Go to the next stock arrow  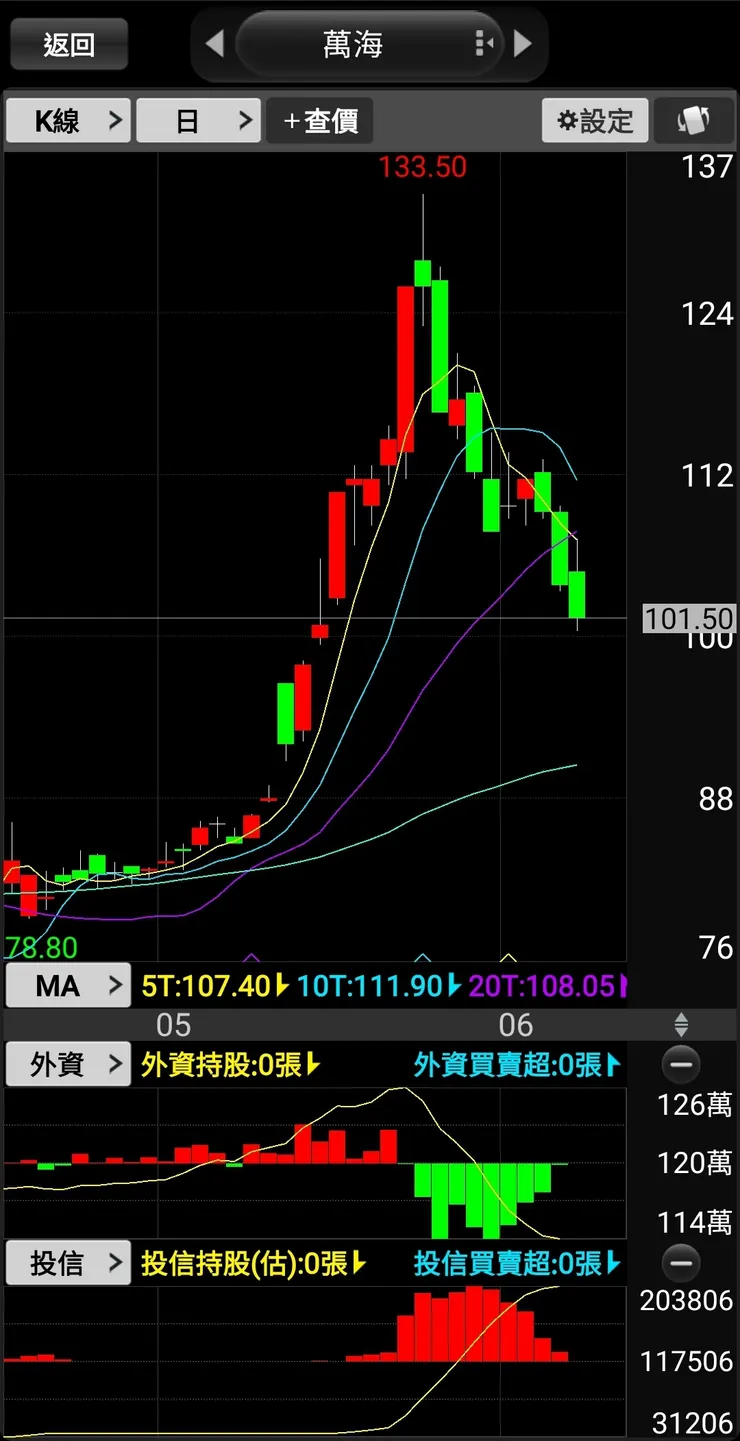click(x=523, y=44)
